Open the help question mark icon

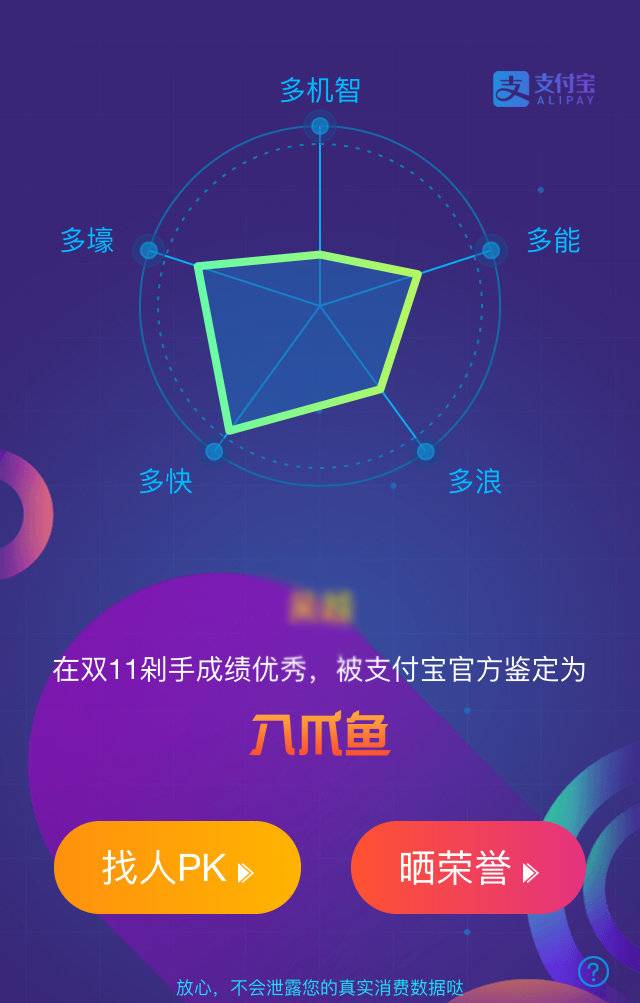tap(593, 971)
